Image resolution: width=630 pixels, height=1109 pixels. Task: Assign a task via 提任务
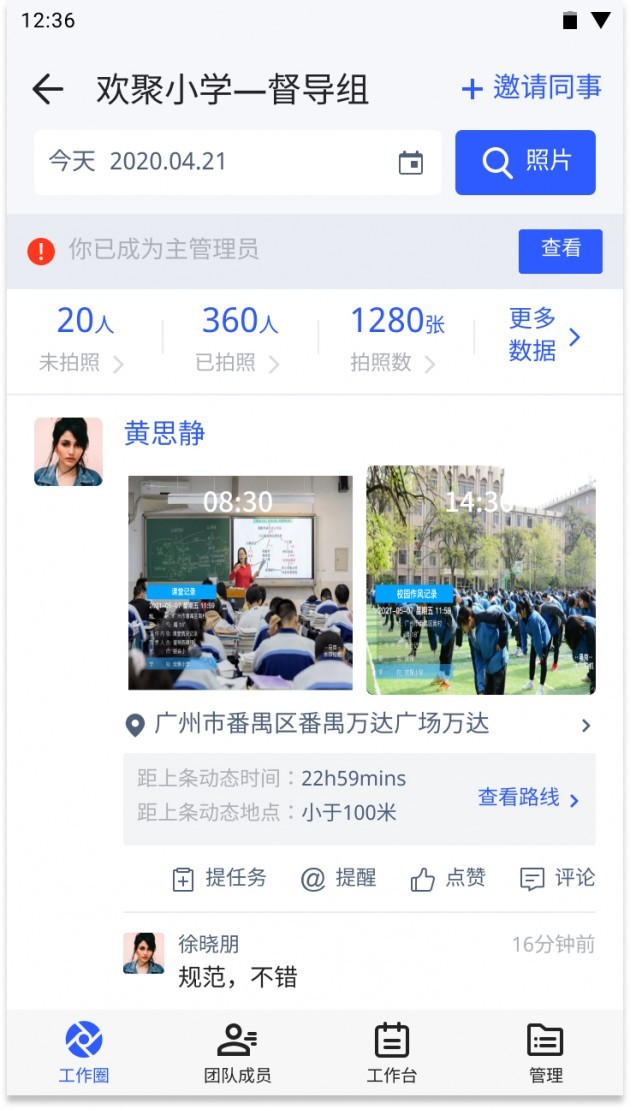click(220, 879)
